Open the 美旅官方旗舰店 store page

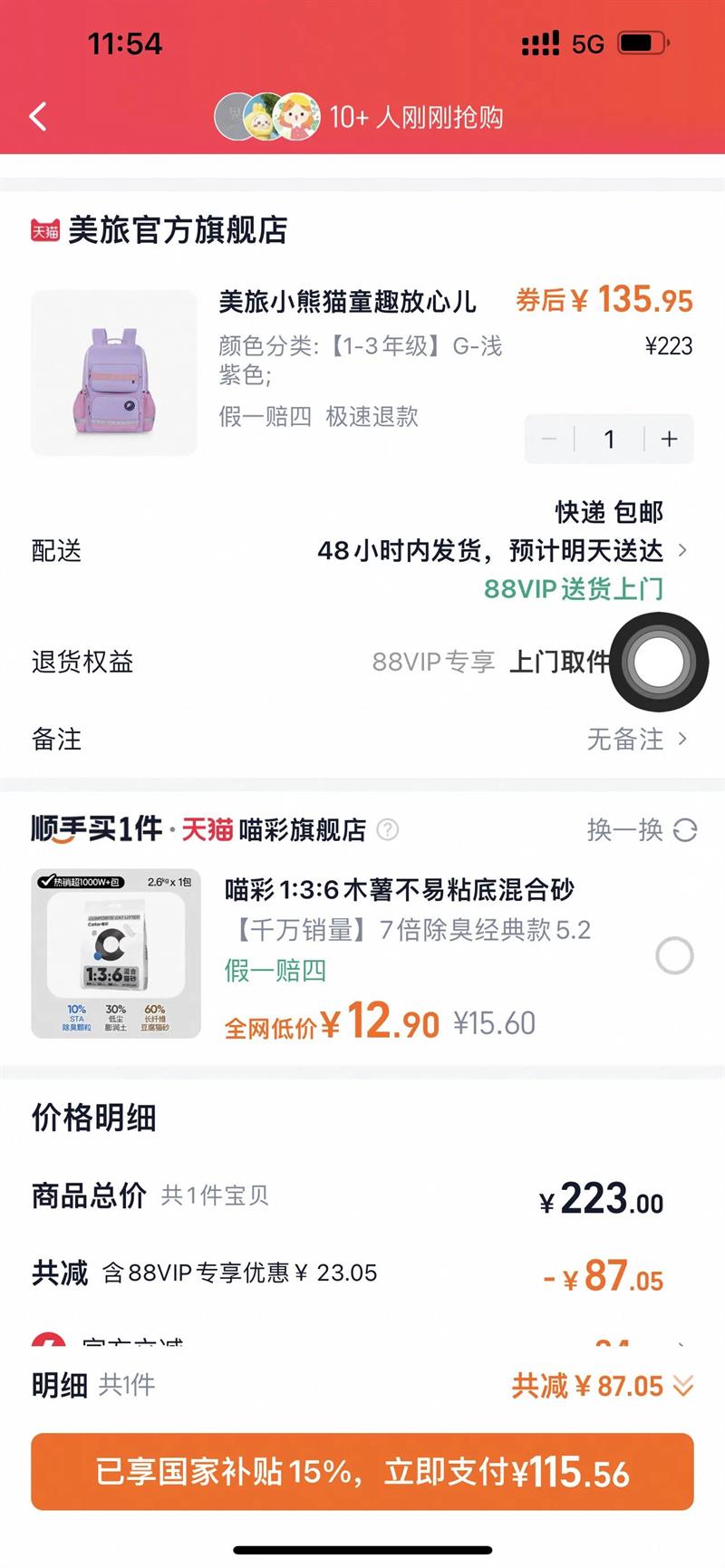178,230
